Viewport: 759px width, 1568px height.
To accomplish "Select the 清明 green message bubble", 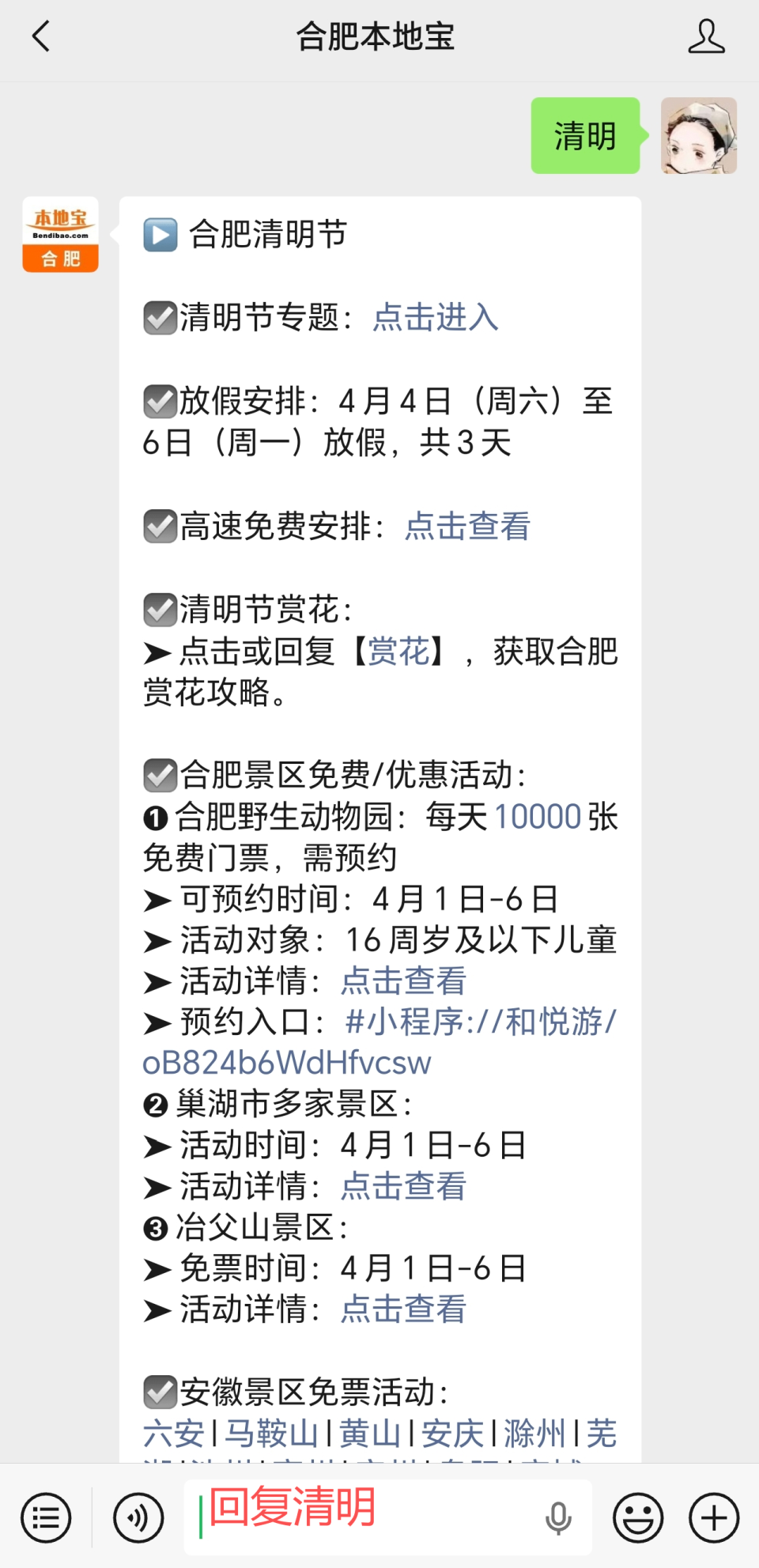I will pyautogui.click(x=585, y=136).
